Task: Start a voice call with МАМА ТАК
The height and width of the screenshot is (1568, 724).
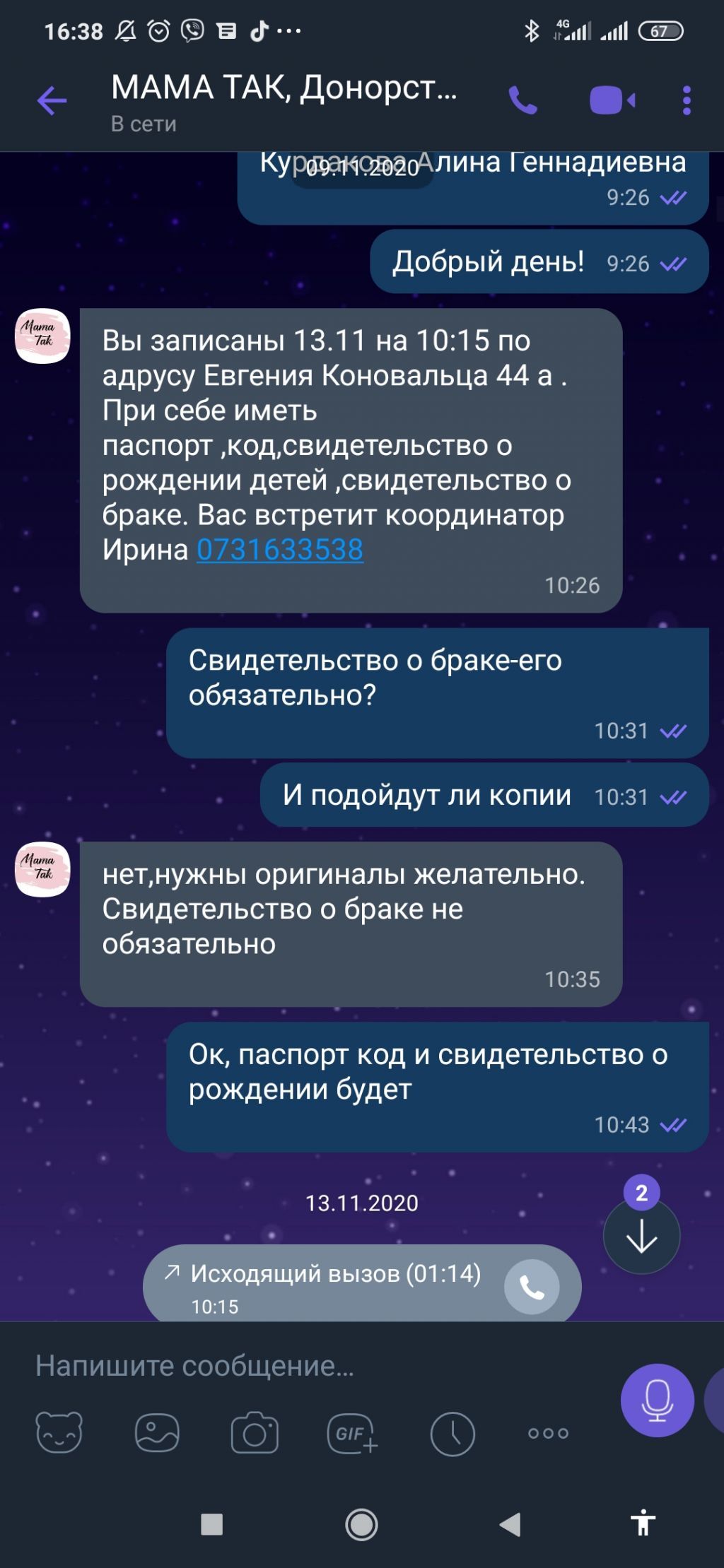Action: click(523, 101)
